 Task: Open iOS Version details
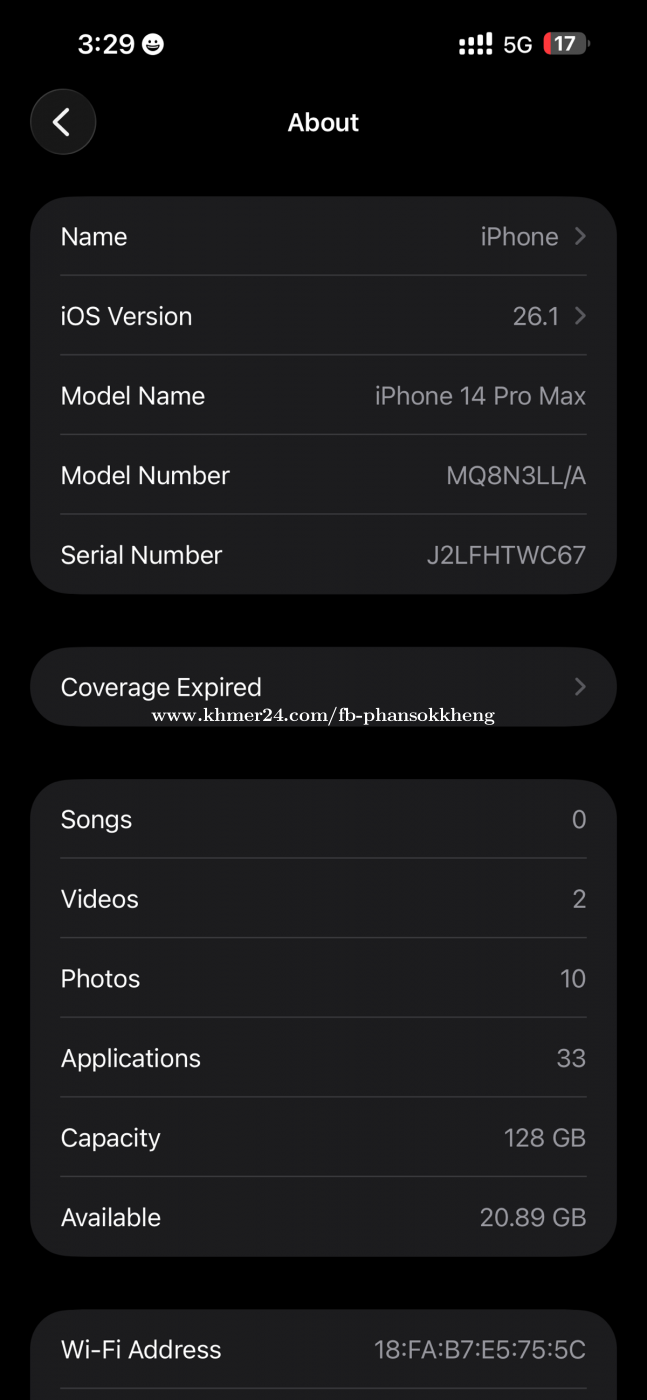323,316
